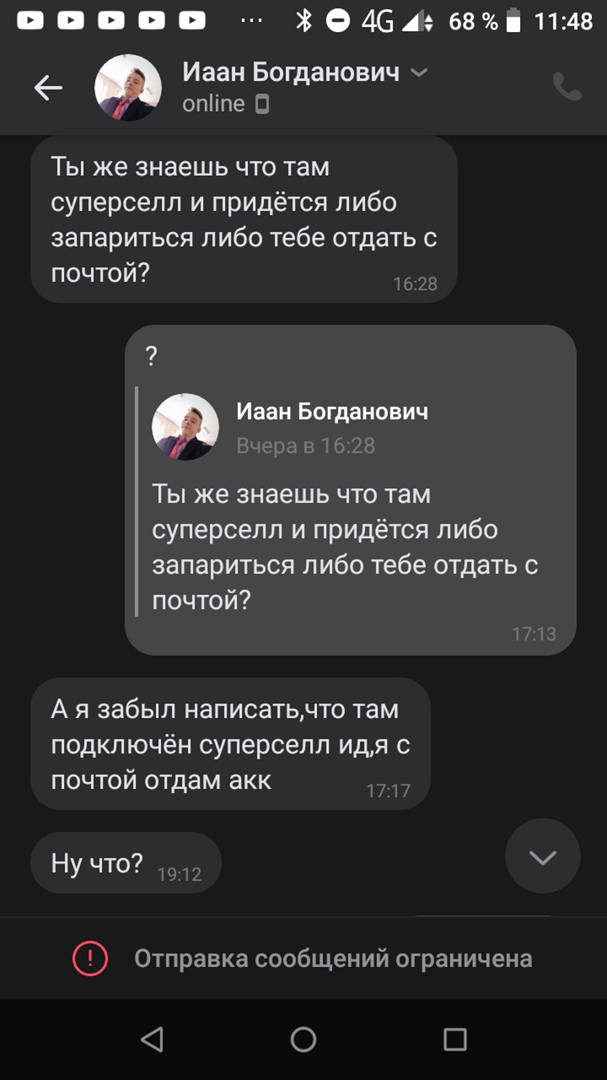Go to the Android home screen
The image size is (607, 1080).
[x=303, y=1040]
